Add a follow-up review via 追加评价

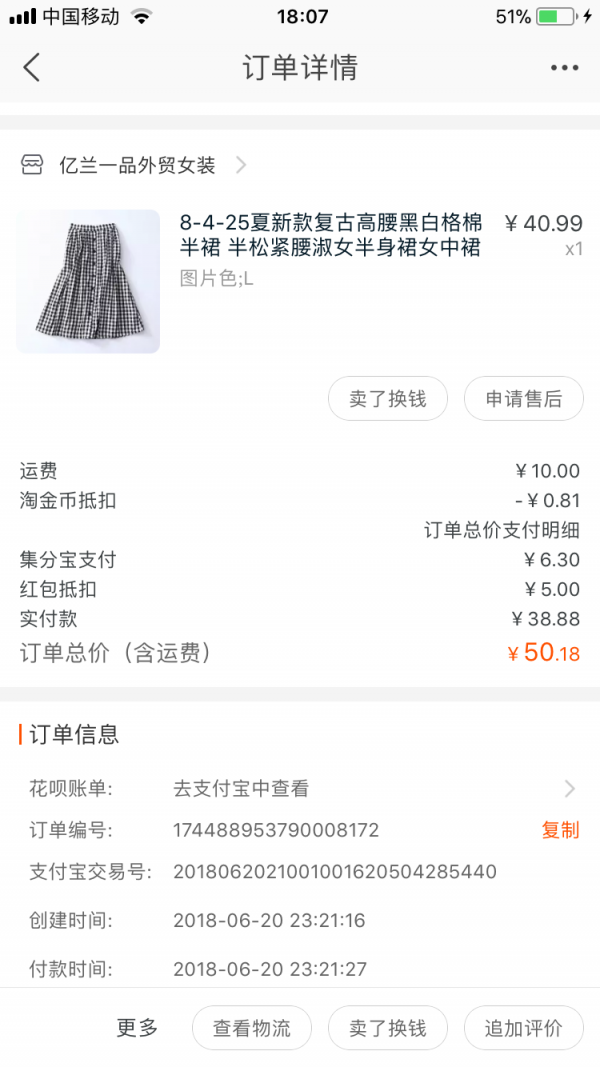coord(524,1028)
